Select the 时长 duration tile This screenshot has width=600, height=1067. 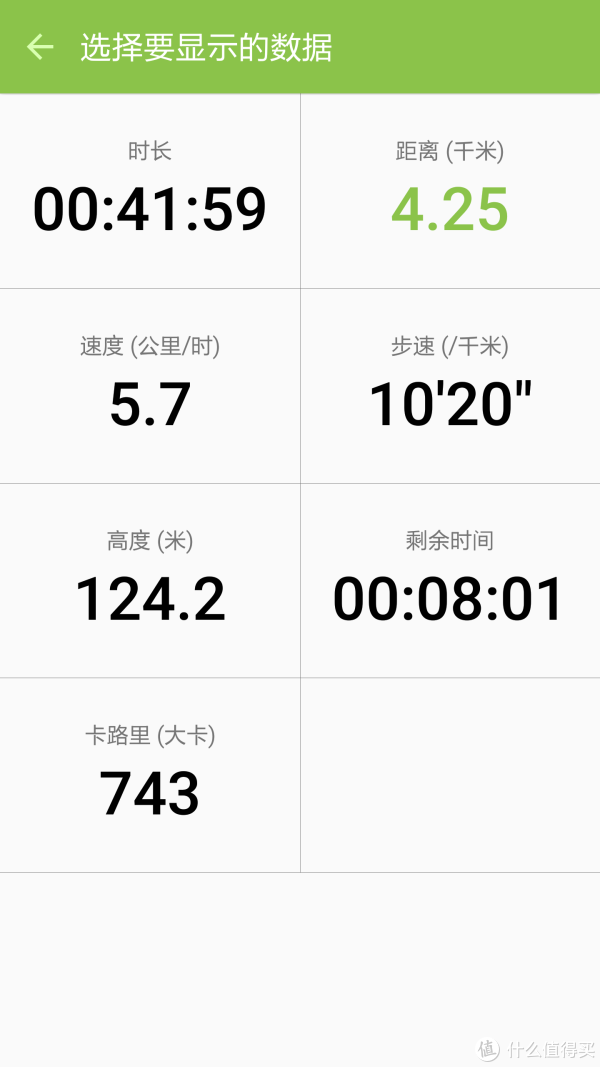[x=150, y=191]
